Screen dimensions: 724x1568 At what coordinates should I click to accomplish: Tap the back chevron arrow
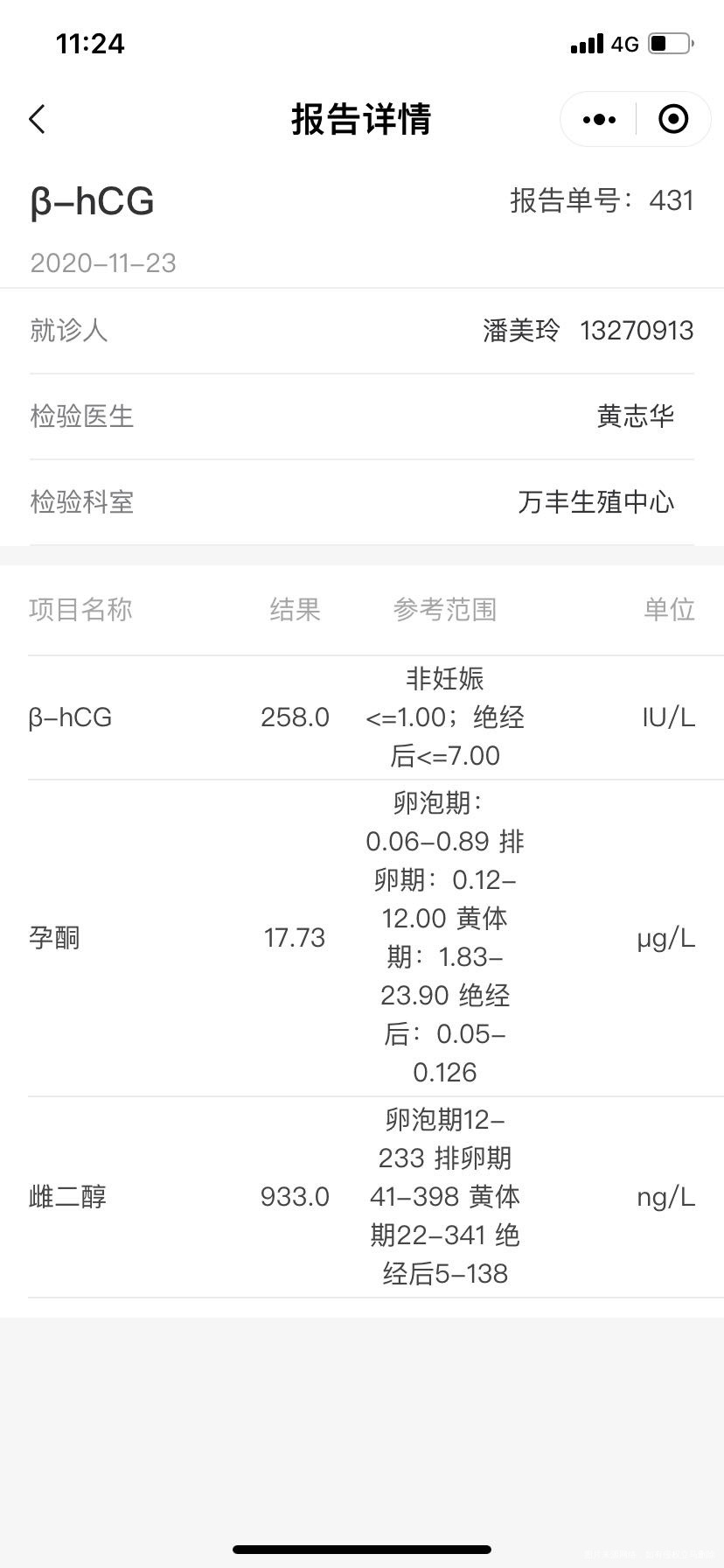(x=37, y=119)
